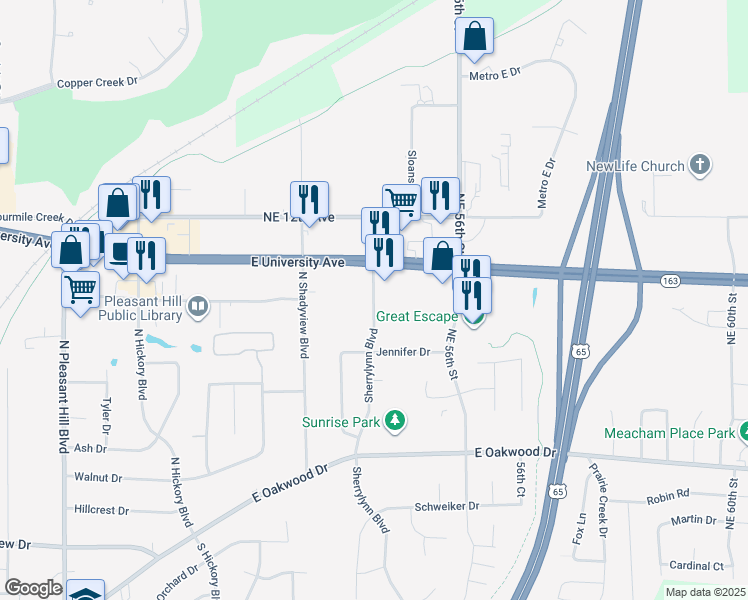Open the school marker near S Hickory Blvd
This screenshot has height=600, width=748.
87,592
